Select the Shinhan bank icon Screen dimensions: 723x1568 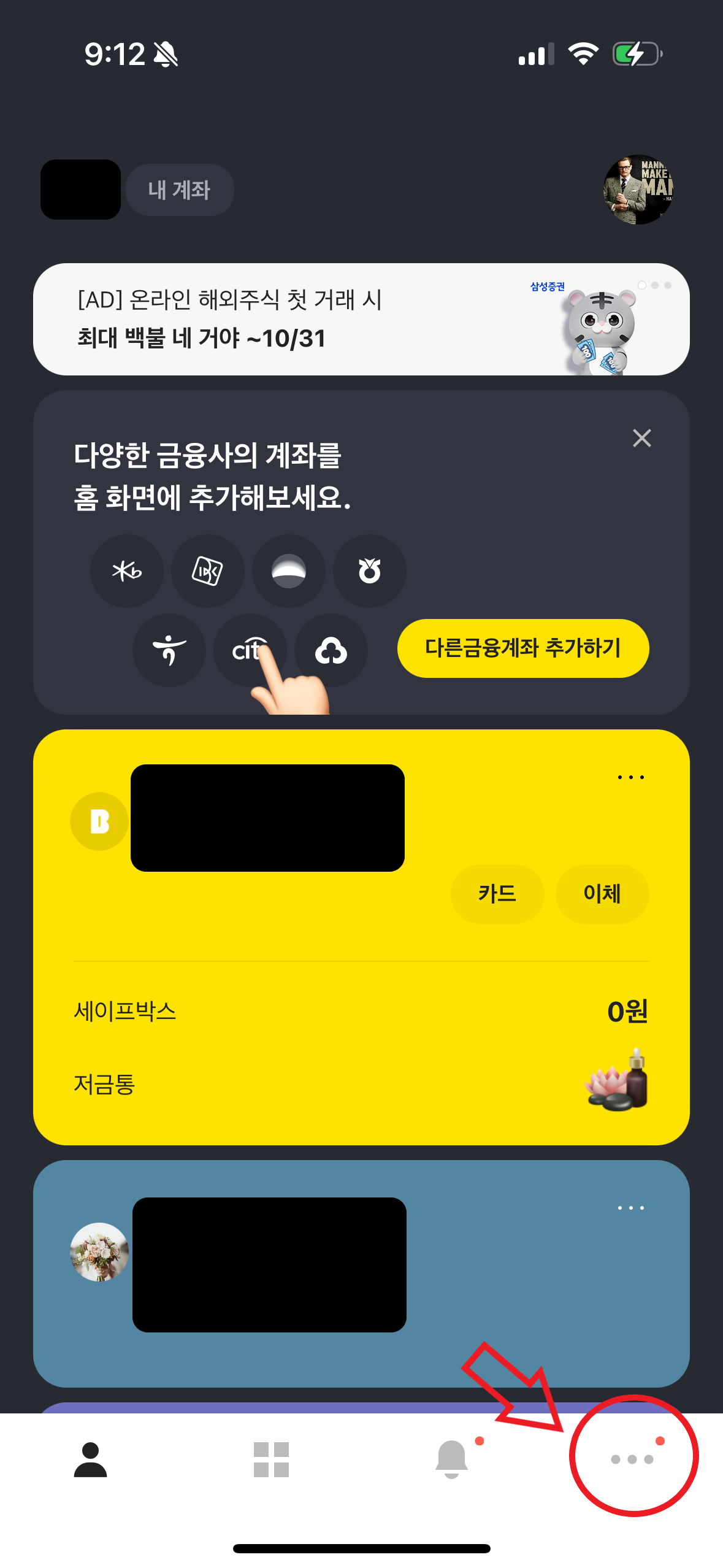coord(288,571)
